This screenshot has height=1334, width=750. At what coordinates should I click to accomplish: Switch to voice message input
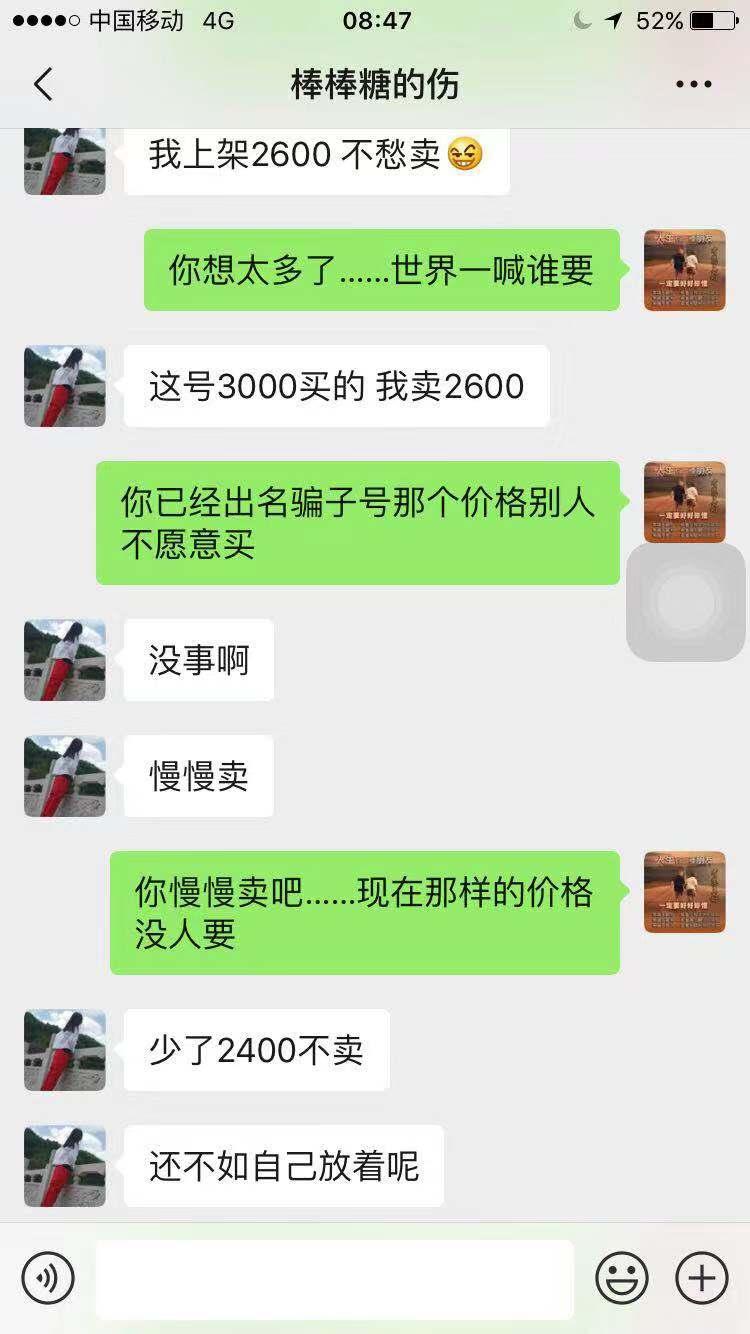(x=48, y=1278)
